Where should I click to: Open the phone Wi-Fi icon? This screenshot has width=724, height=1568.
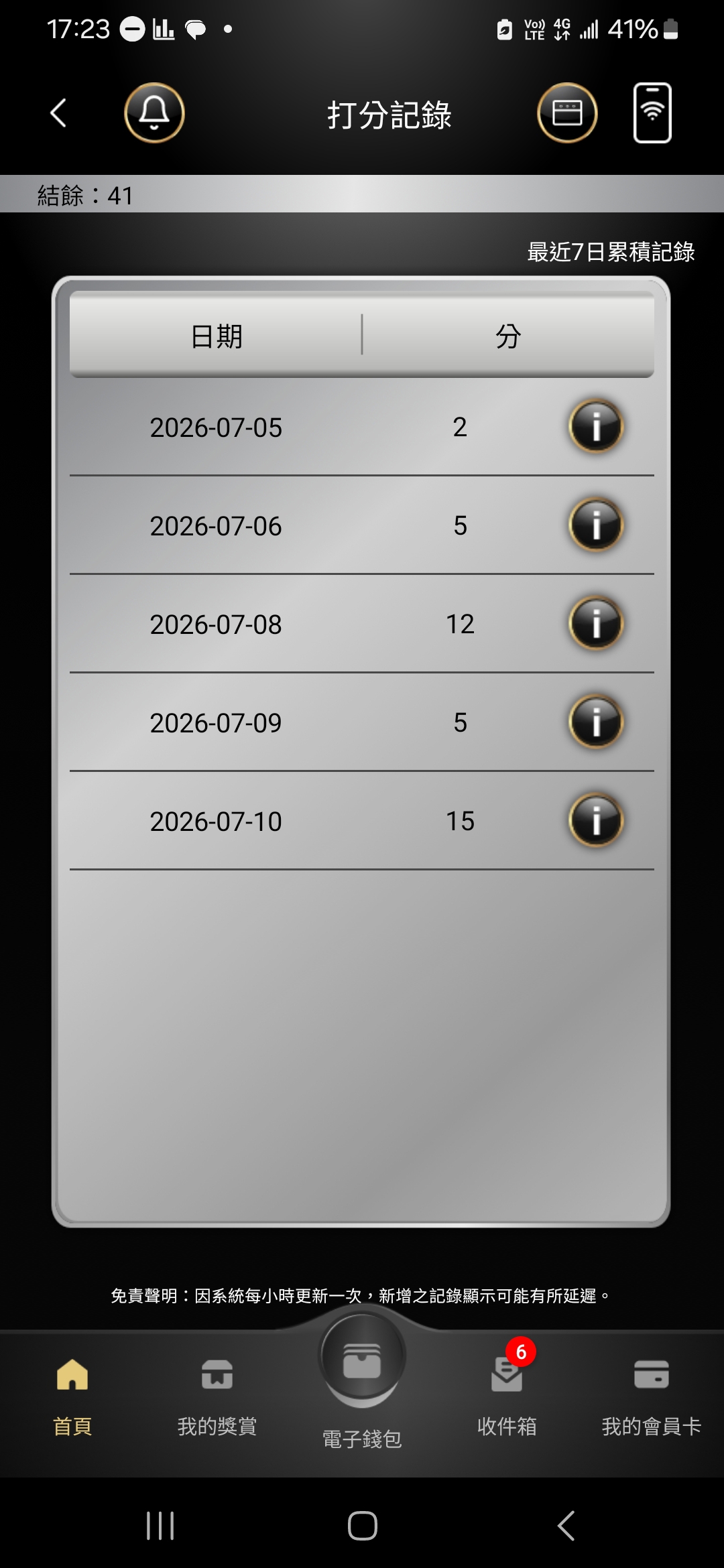click(x=652, y=113)
